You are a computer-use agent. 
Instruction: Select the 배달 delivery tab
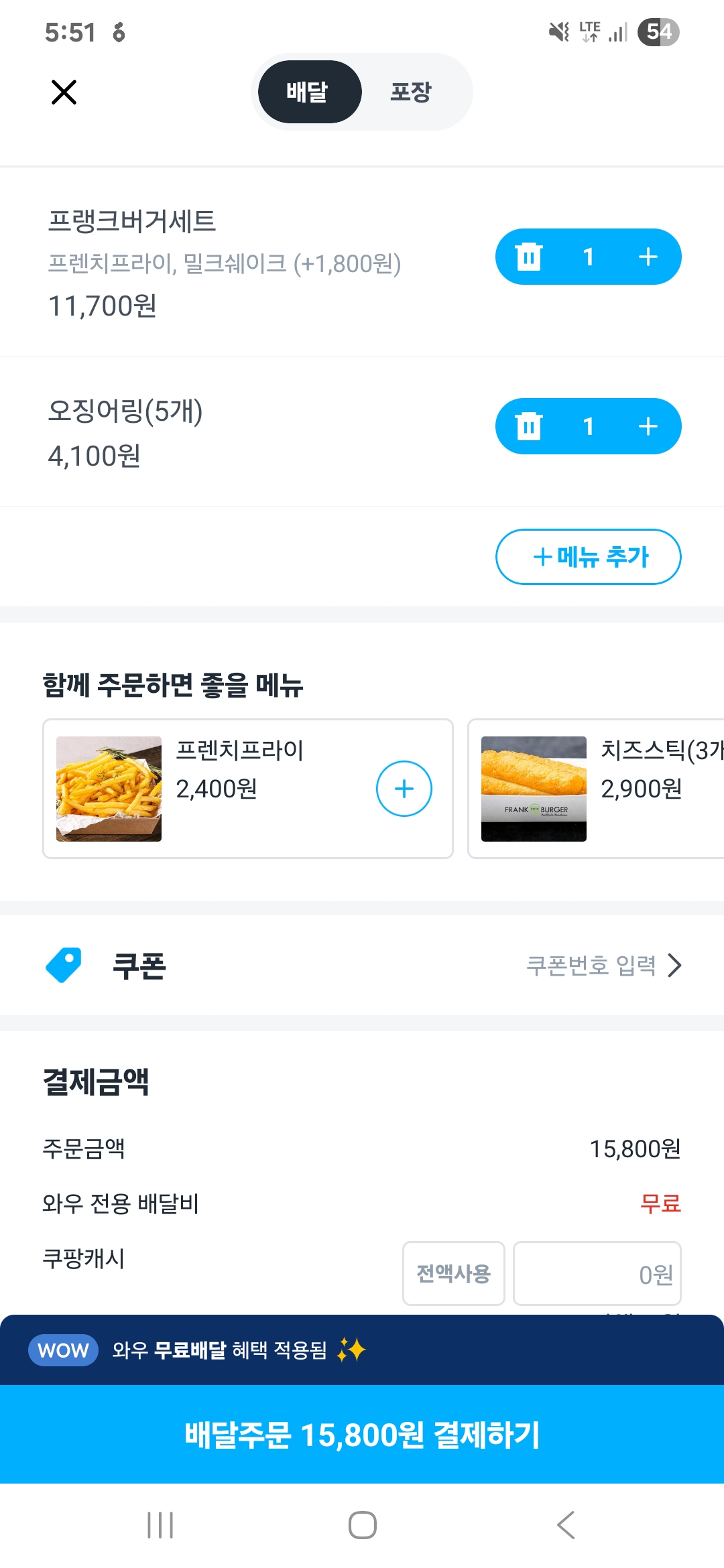308,92
